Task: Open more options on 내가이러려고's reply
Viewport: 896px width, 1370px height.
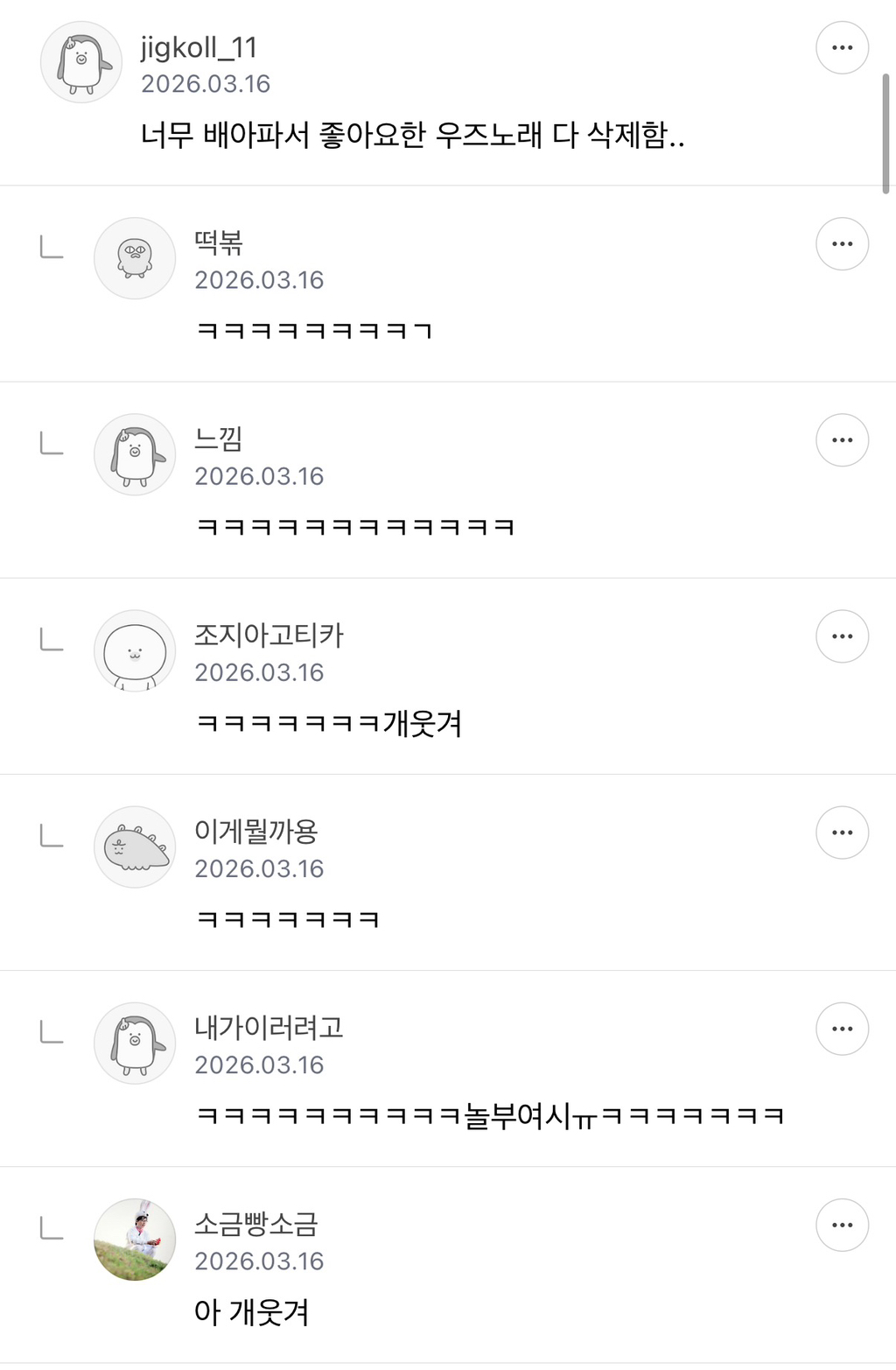Action: 842,1028
